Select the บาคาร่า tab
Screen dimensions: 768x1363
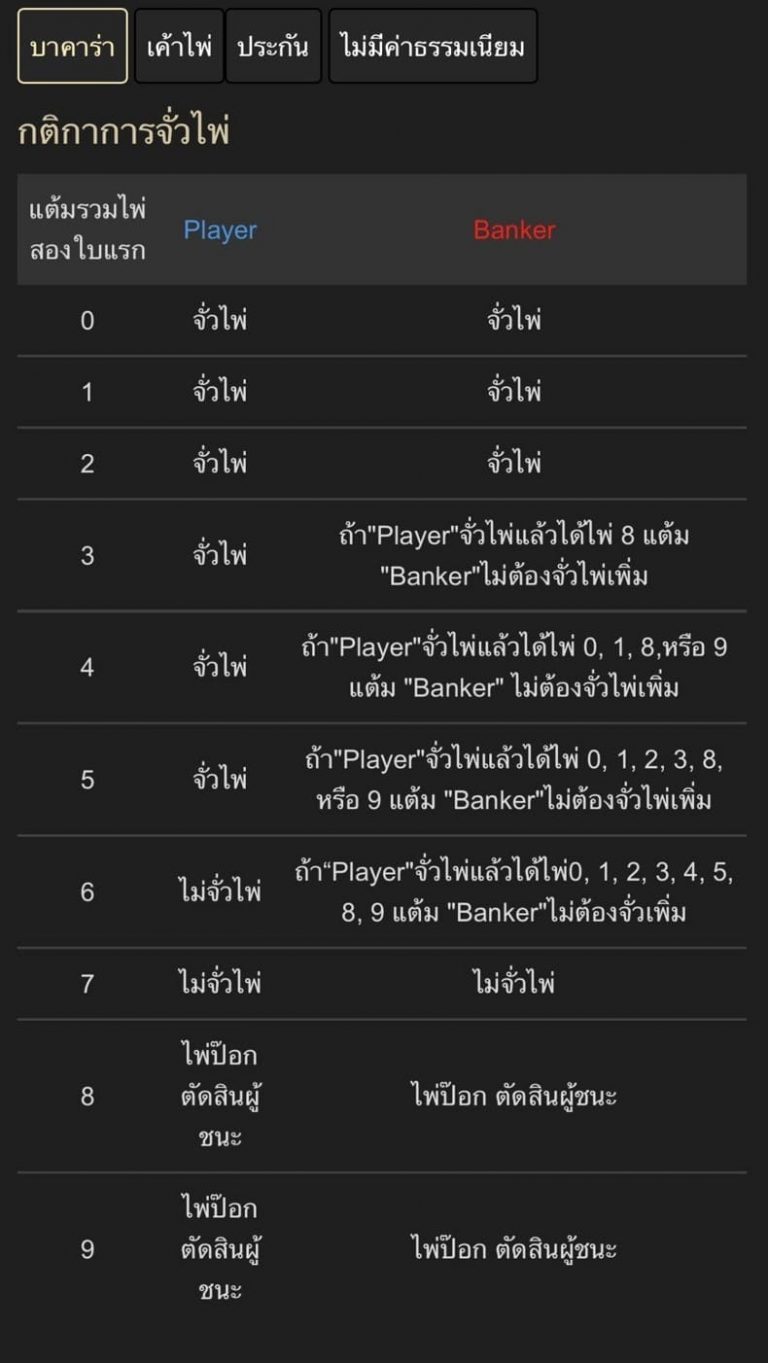coord(72,46)
